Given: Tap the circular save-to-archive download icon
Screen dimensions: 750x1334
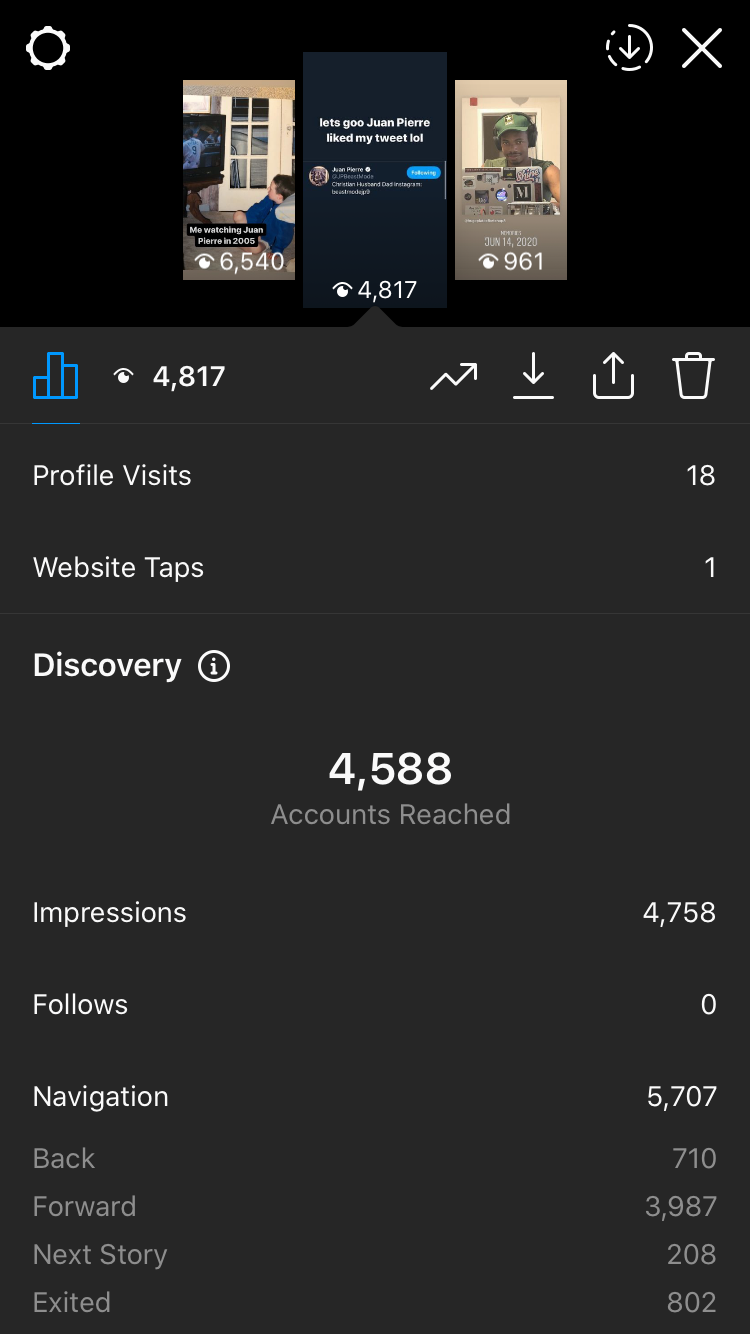Looking at the screenshot, I should [x=629, y=48].
